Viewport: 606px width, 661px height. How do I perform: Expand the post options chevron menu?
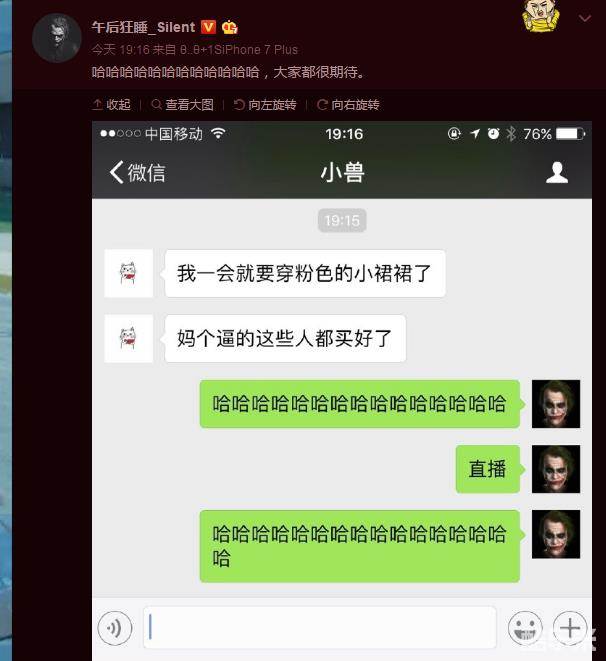pyautogui.click(x=585, y=18)
